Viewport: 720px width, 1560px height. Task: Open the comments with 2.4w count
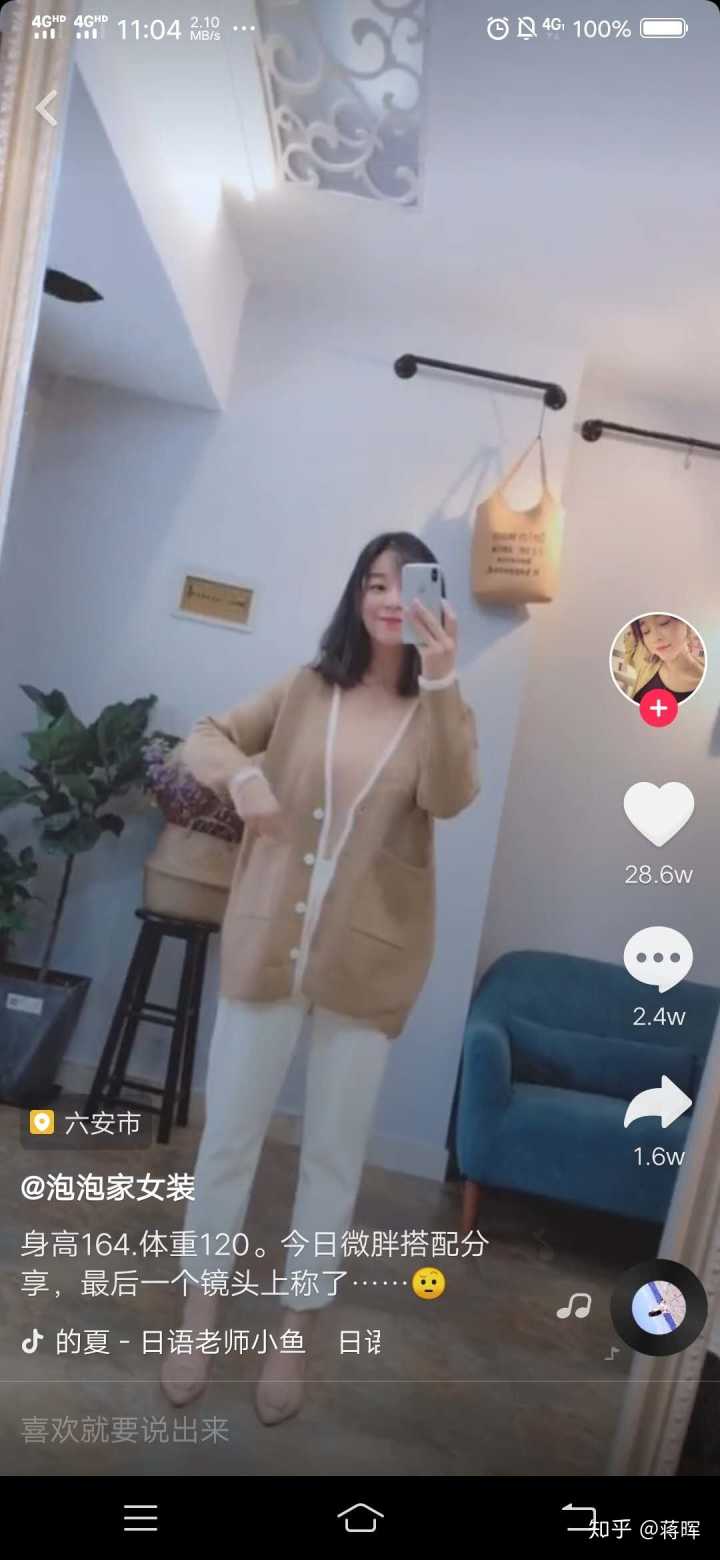pos(658,959)
